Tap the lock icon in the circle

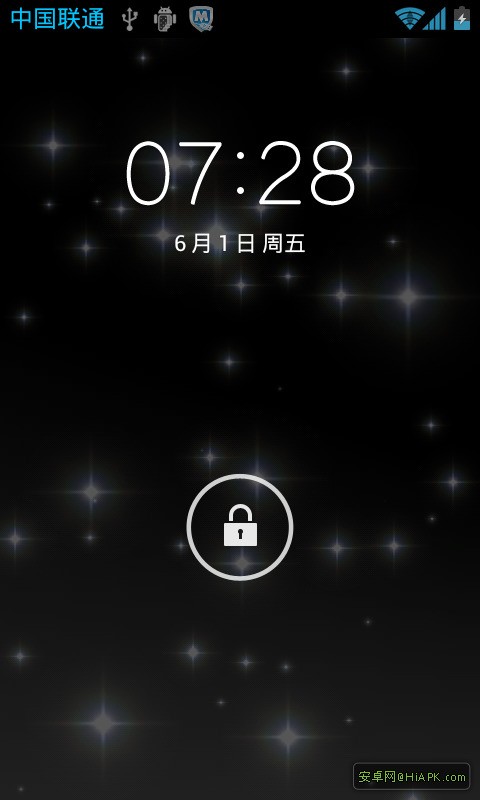pos(240,526)
